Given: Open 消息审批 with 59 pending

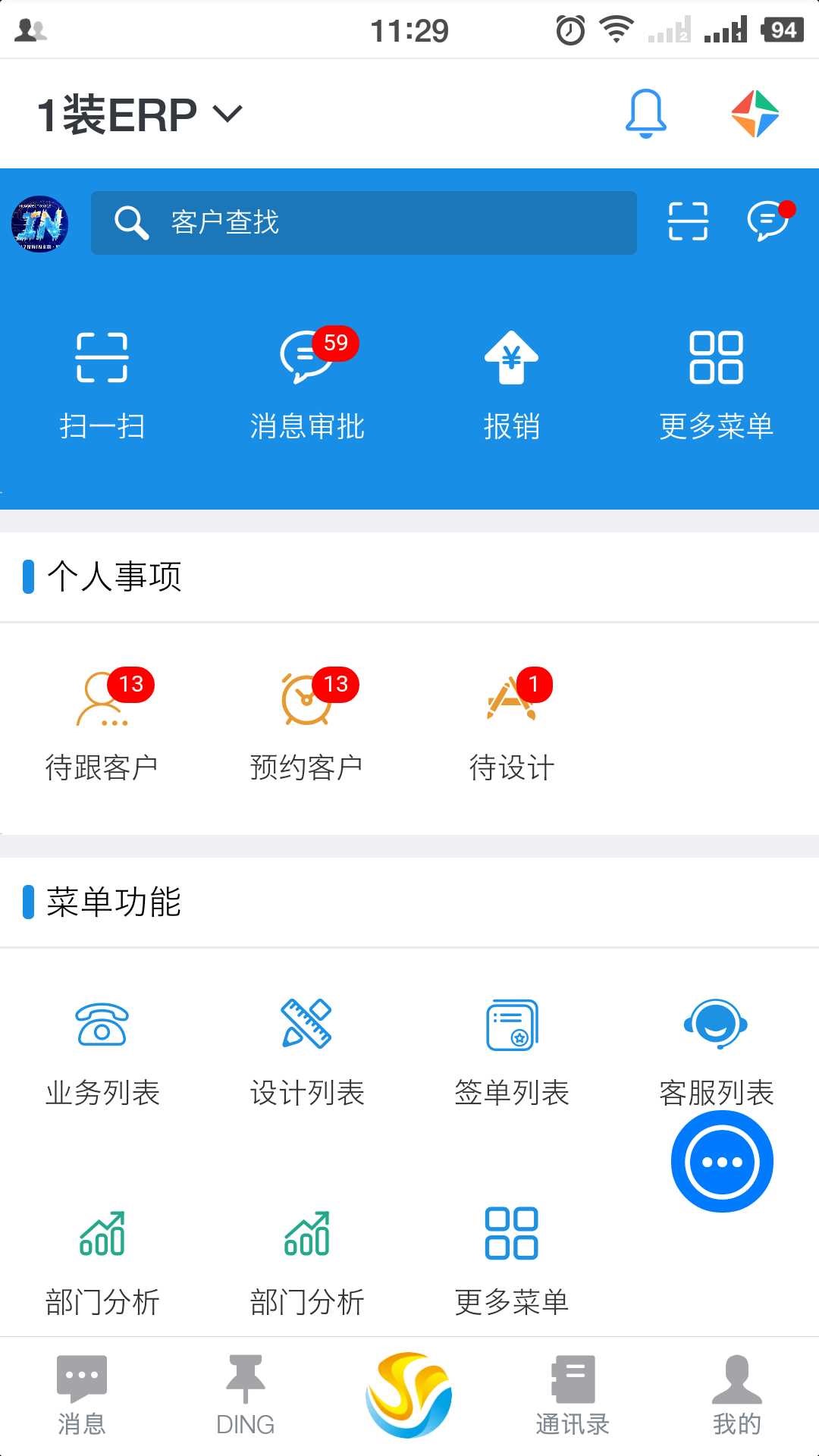Looking at the screenshot, I should click(x=307, y=383).
